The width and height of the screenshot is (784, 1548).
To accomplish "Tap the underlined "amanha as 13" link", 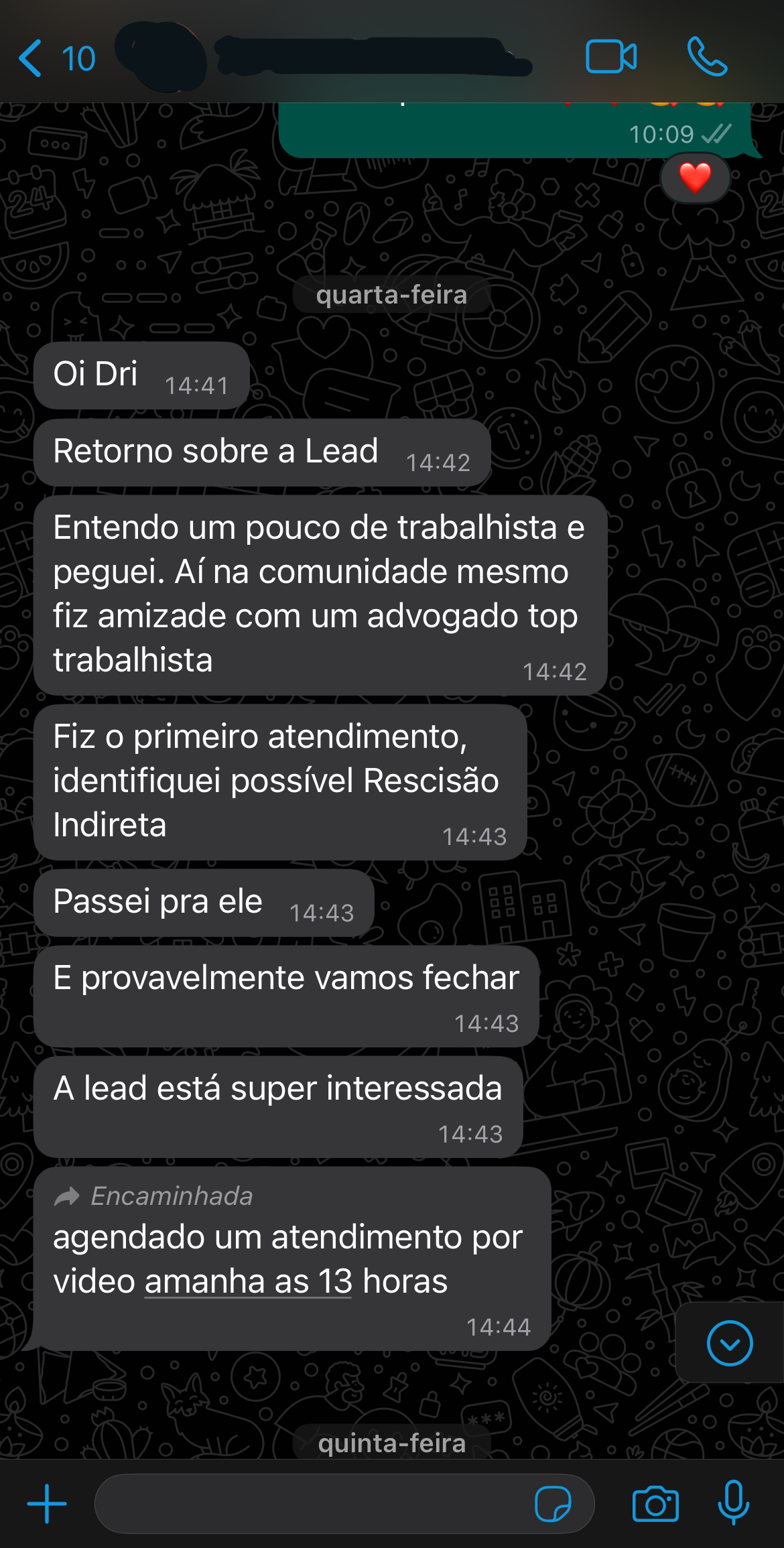I will tap(249, 1281).
